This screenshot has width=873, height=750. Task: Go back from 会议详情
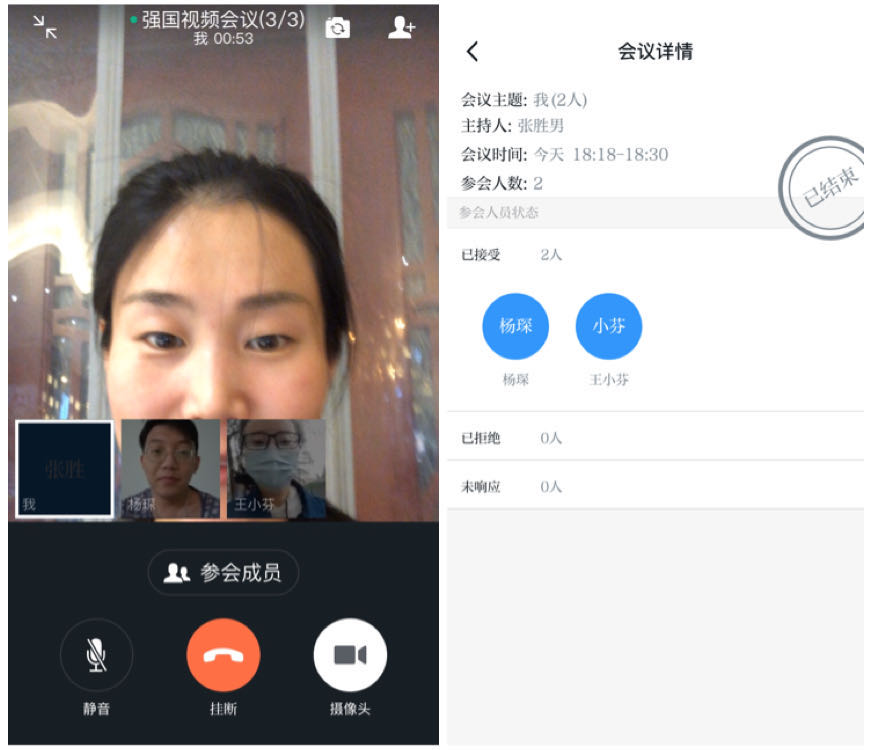473,53
